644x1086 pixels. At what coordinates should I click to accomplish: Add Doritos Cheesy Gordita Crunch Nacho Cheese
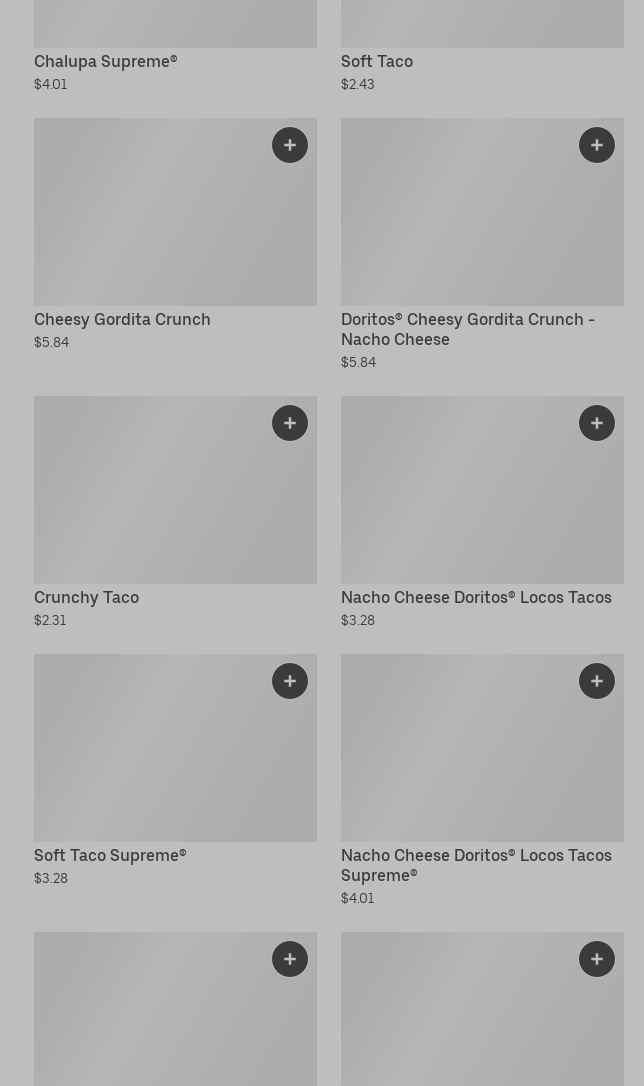[597, 145]
